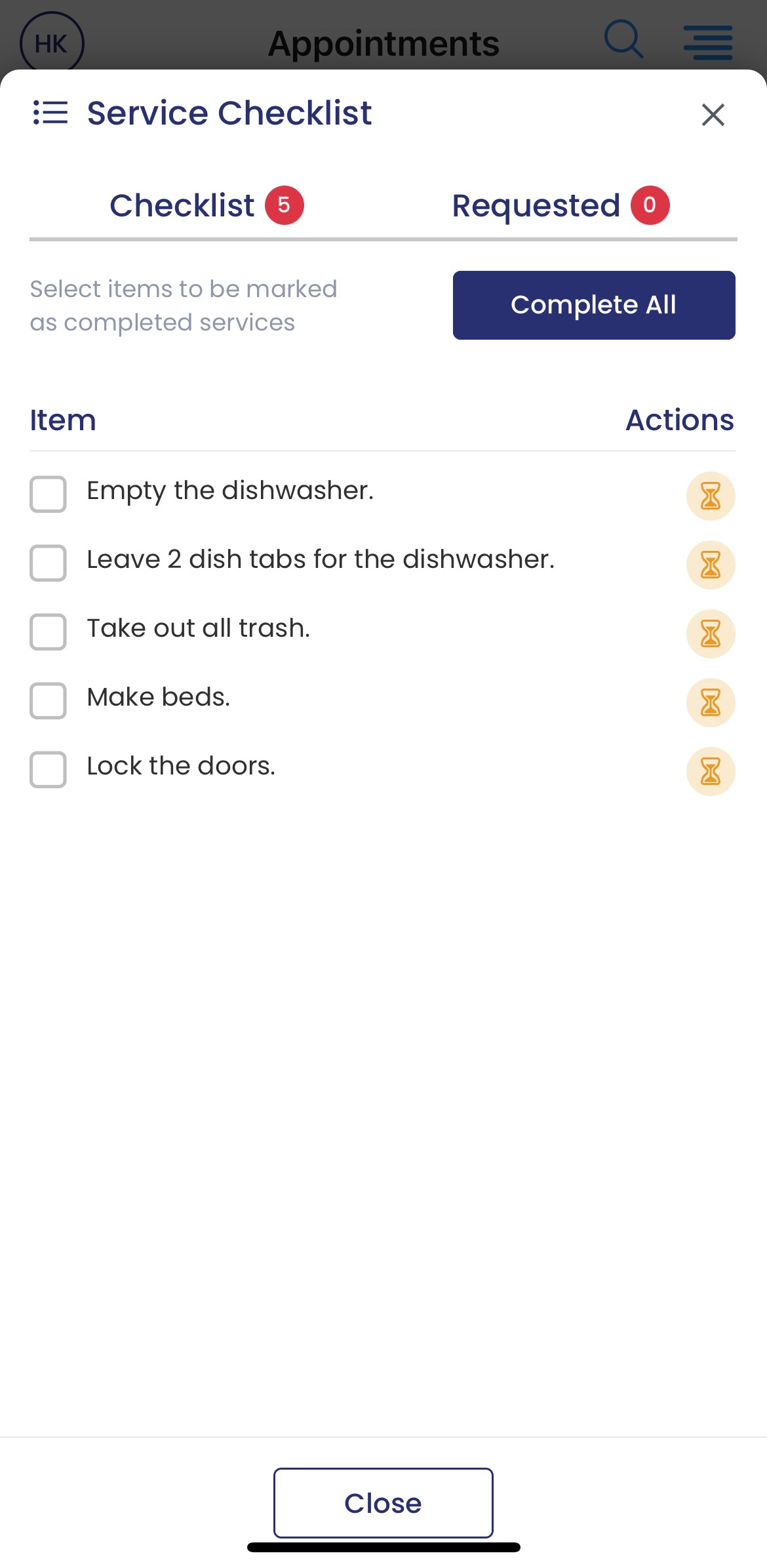Tap hourglass action for Lock the doors
Viewport: 767px width, 1568px height.
point(710,771)
